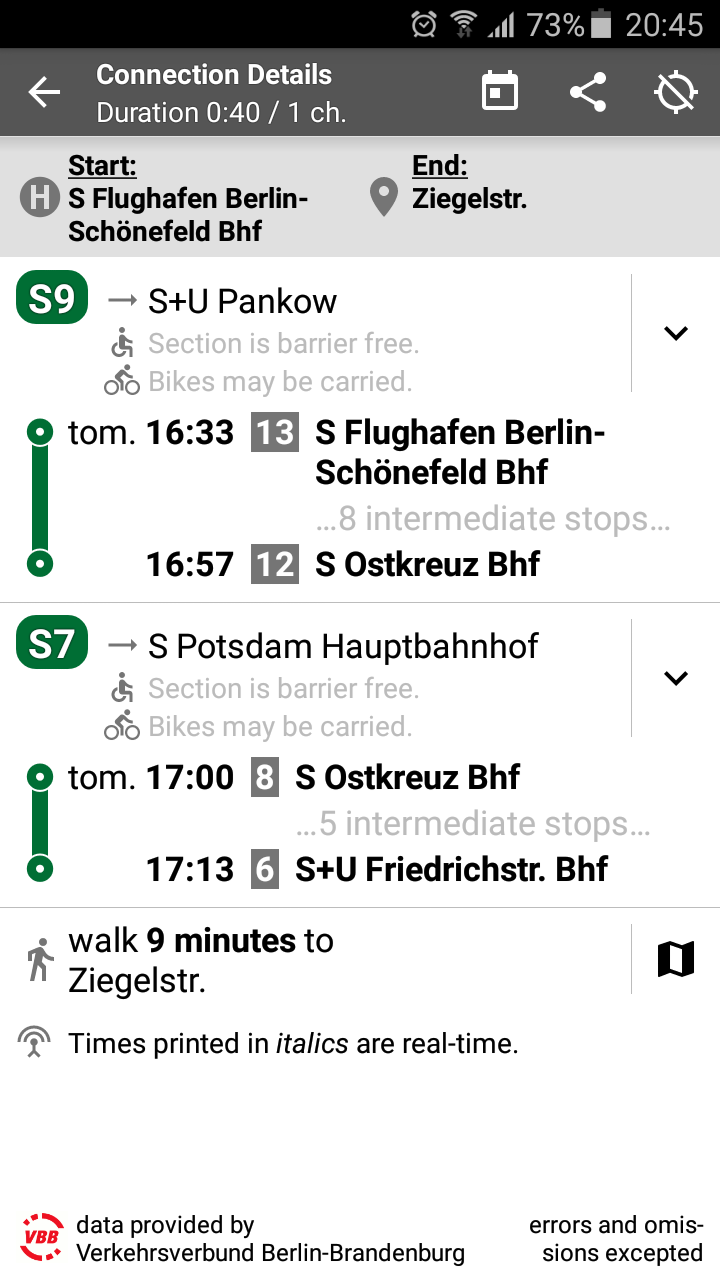The height and width of the screenshot is (1280, 720).
Task: Go back using the top-left arrow
Action: coord(44,93)
